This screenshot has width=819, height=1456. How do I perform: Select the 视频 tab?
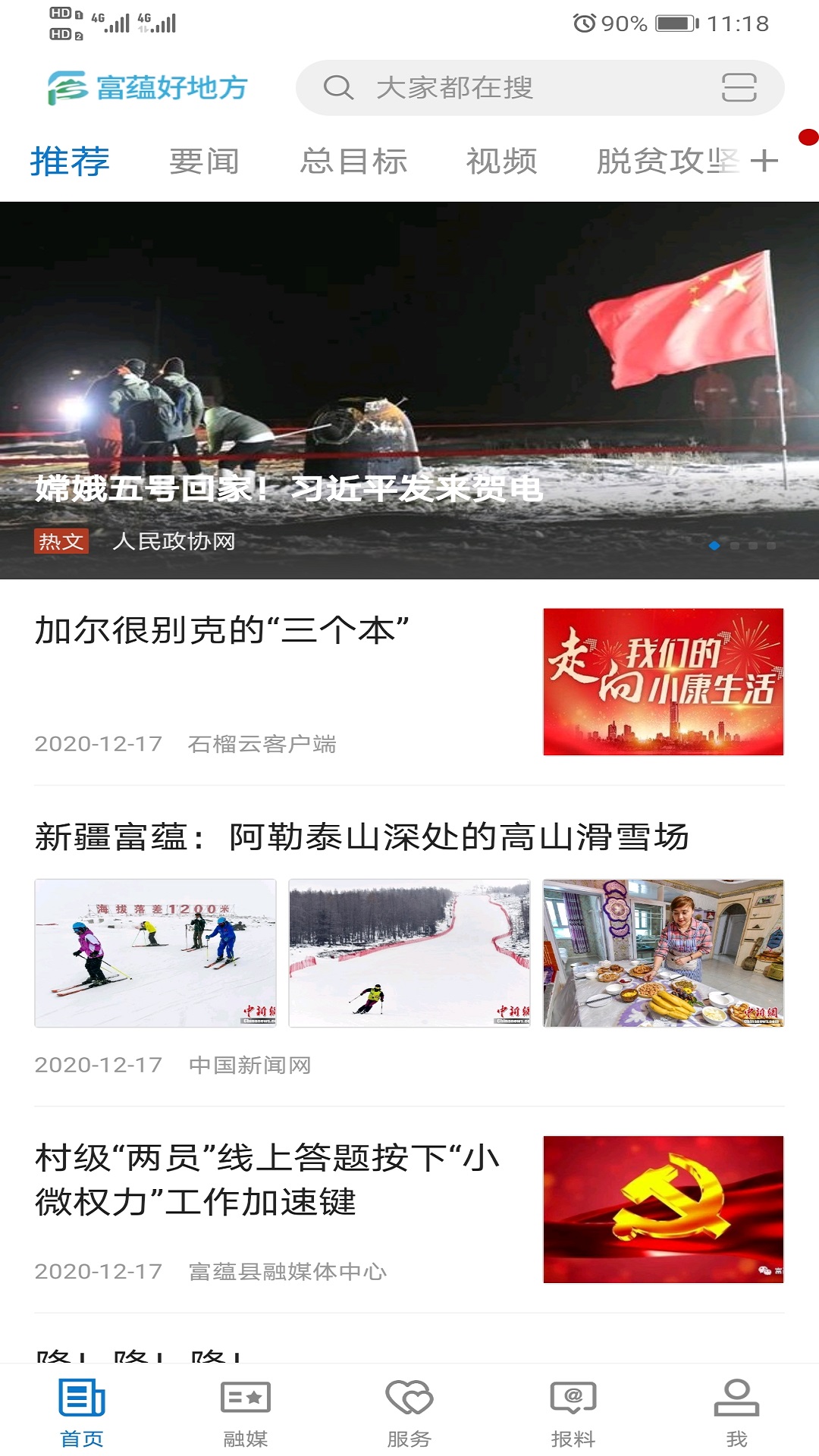501,162
